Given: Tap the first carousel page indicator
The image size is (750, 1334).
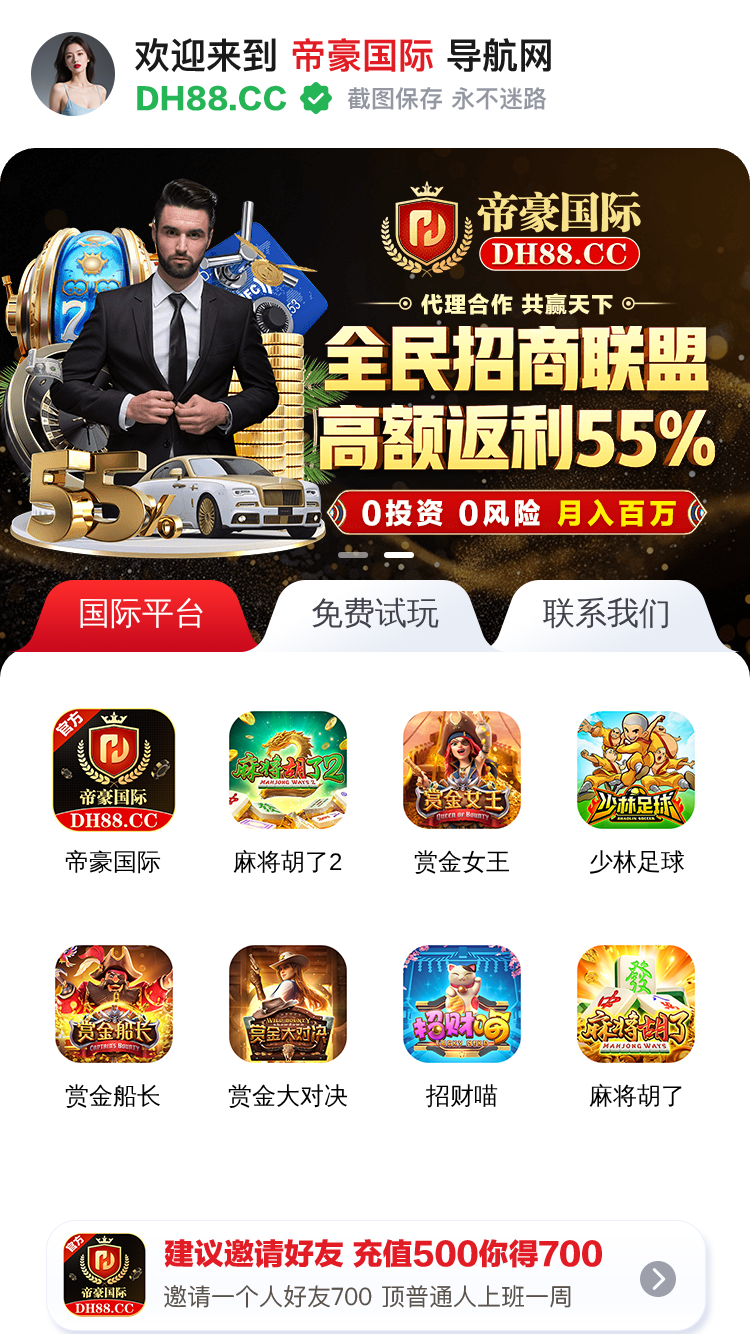Looking at the screenshot, I should [353, 554].
